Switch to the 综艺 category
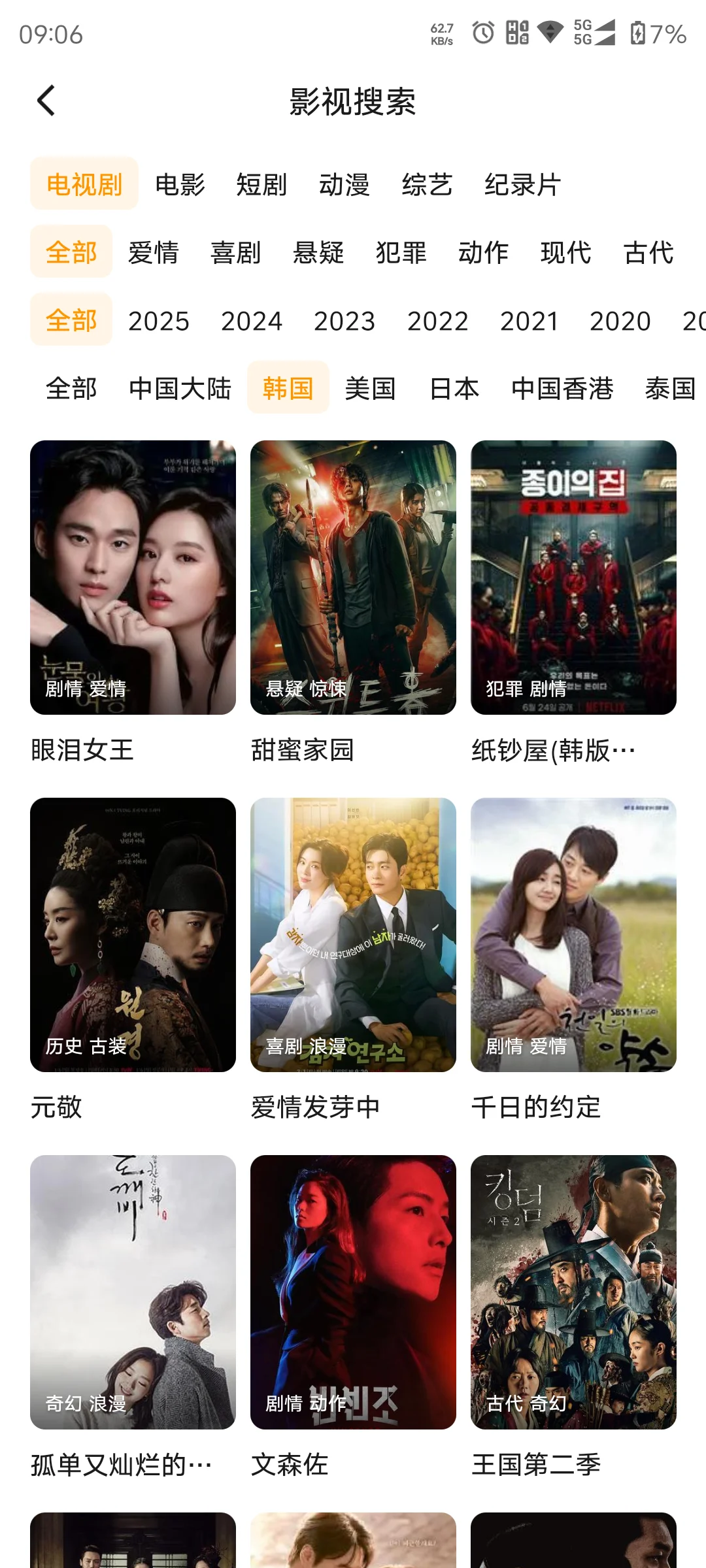This screenshot has height=1568, width=706. (x=427, y=184)
